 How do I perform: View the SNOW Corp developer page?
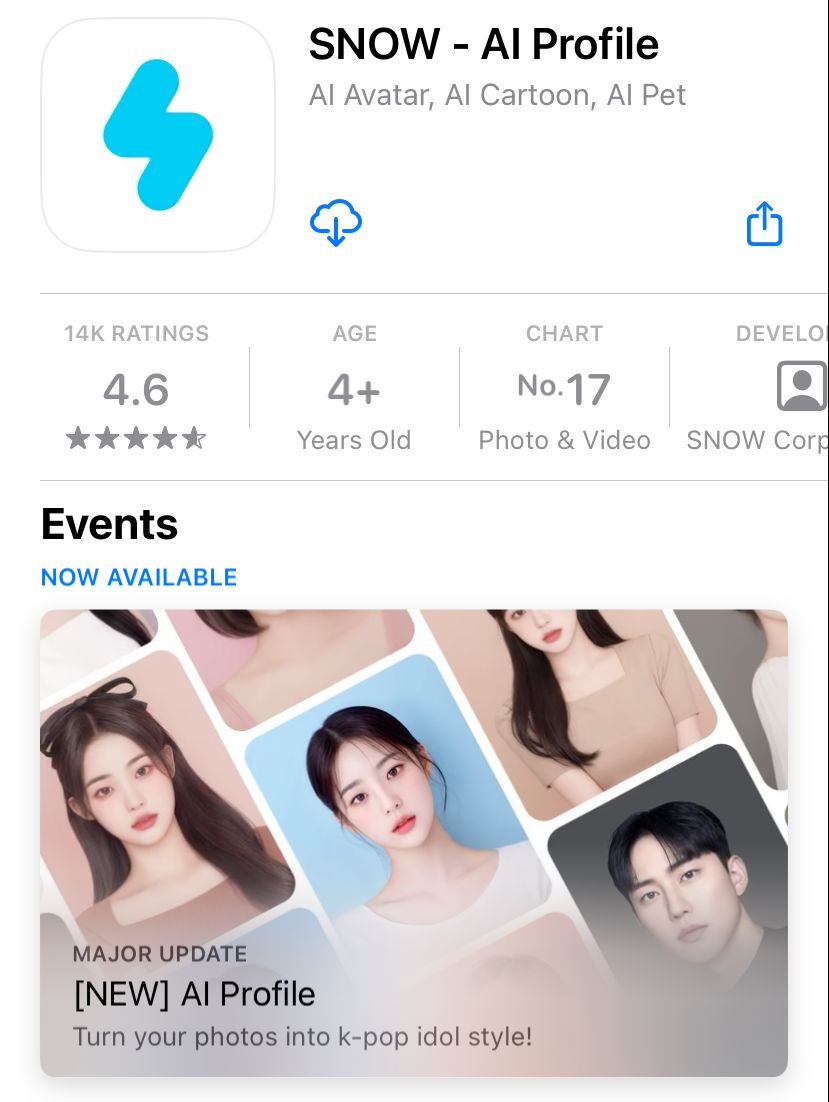pos(770,390)
